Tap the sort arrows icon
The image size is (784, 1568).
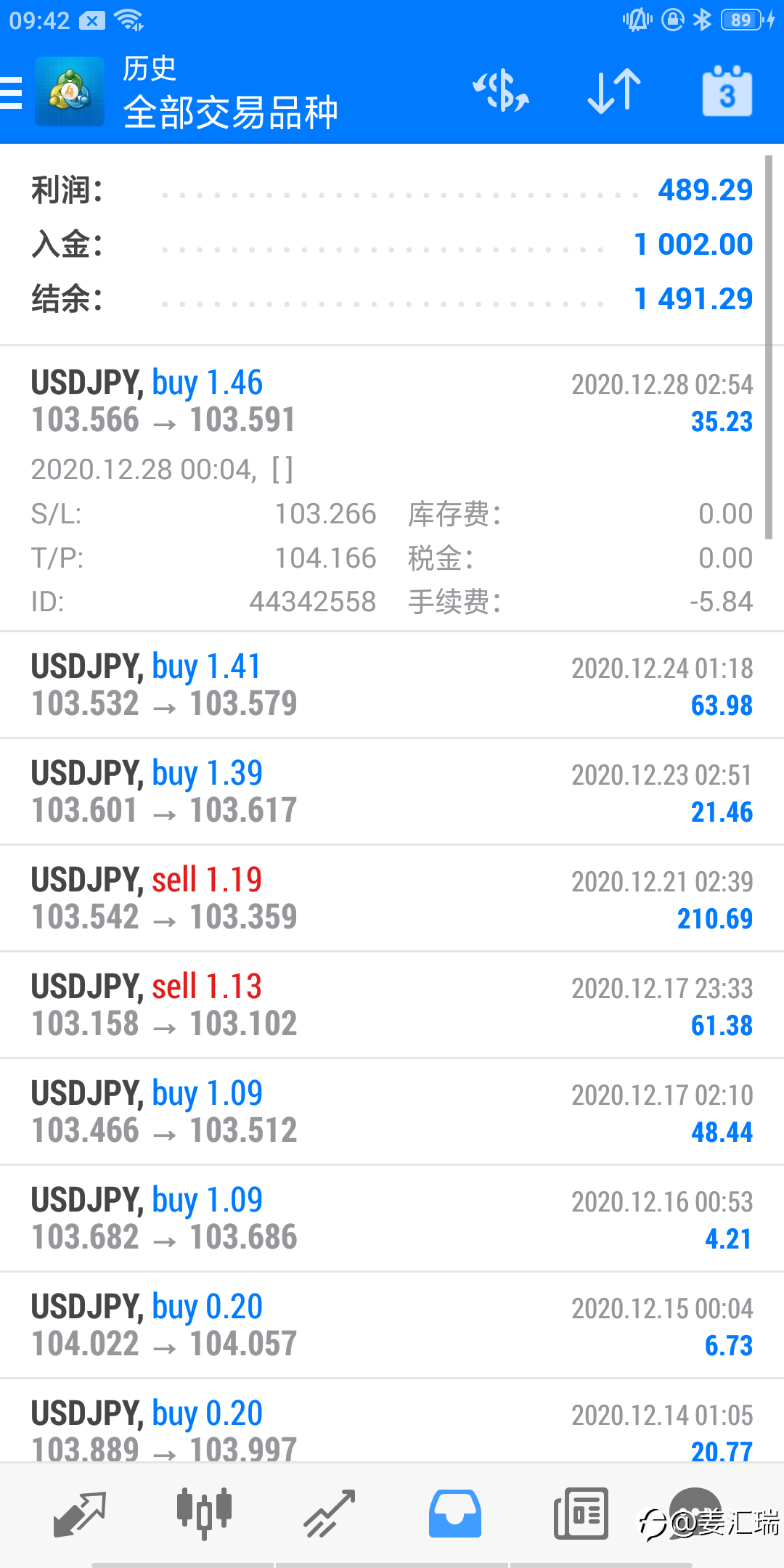(614, 91)
